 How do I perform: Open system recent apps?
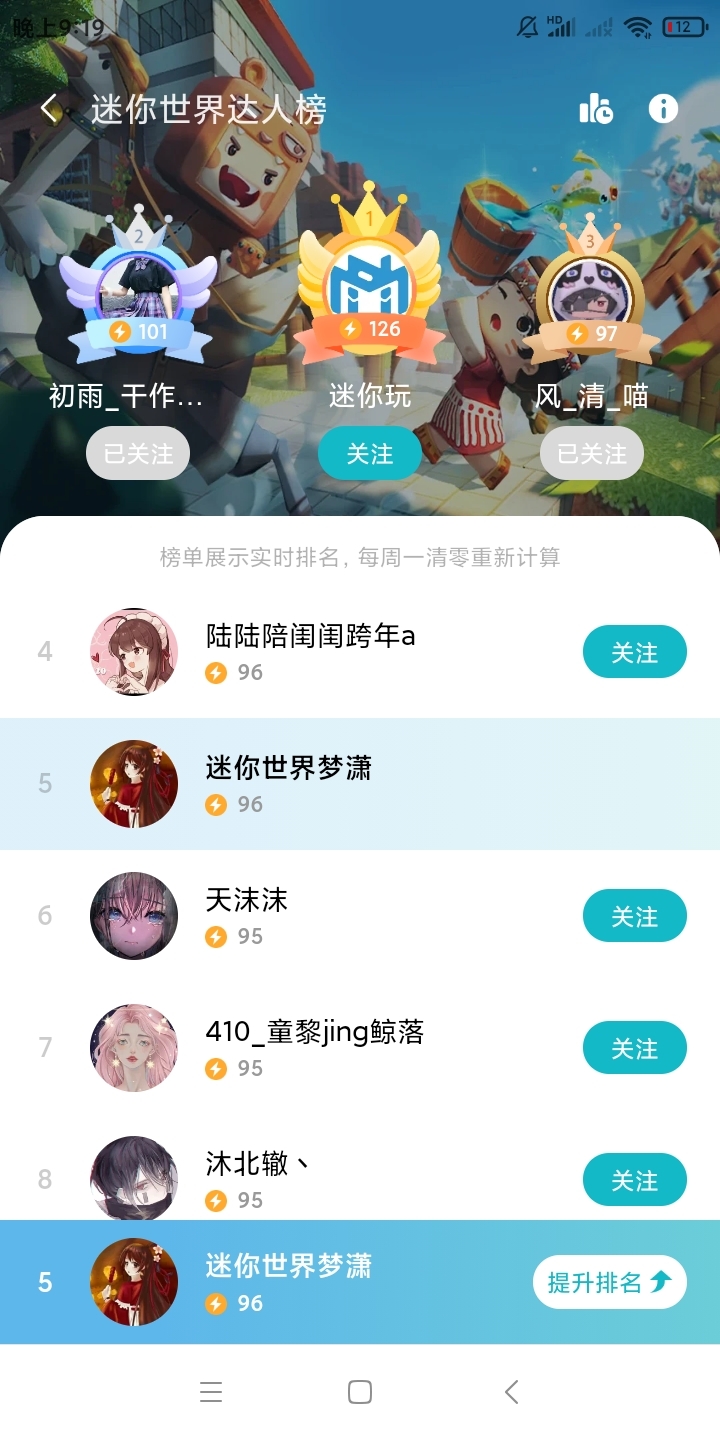pyautogui.click(x=211, y=1392)
